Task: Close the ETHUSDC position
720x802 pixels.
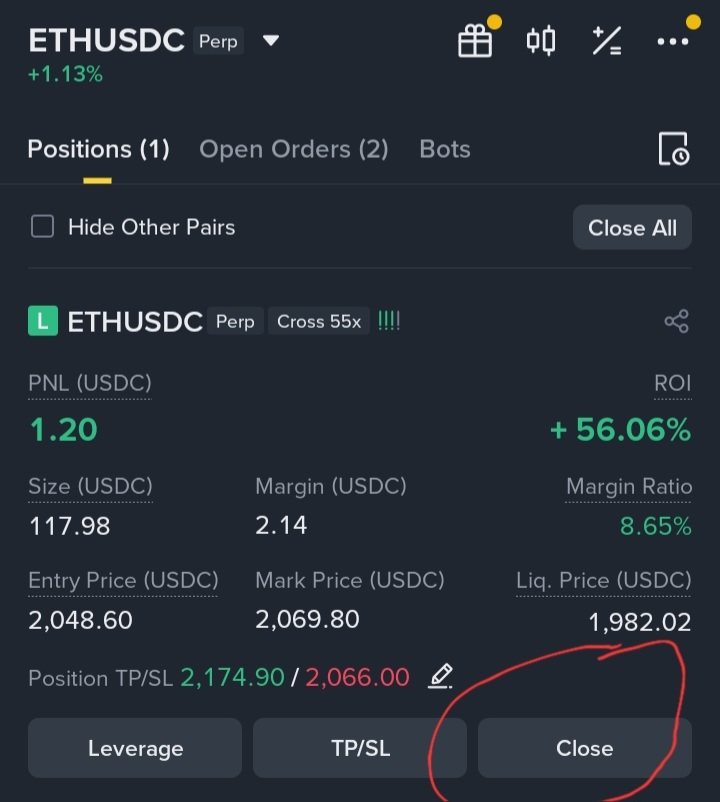Action: point(584,748)
